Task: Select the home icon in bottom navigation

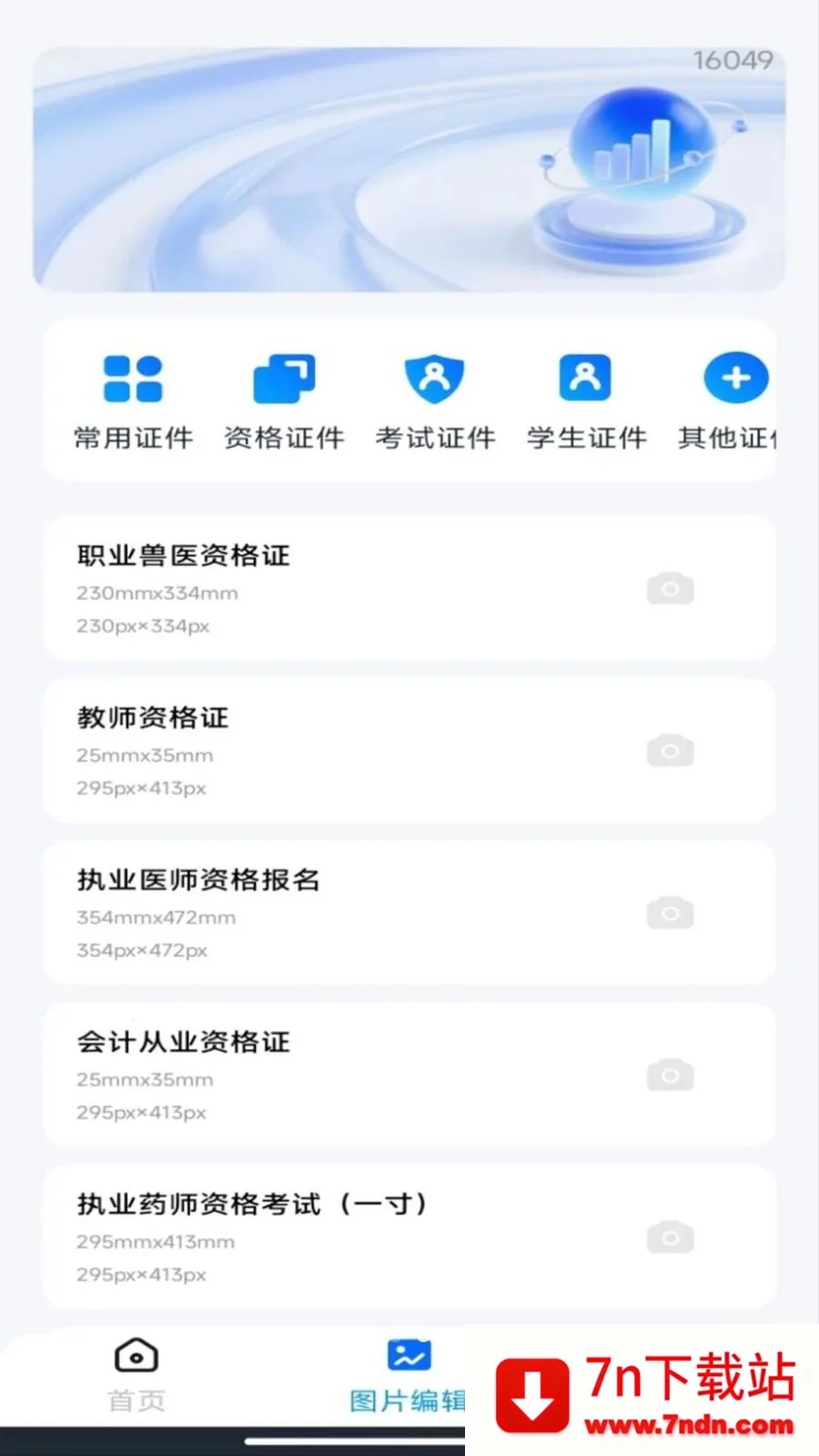Action: (x=136, y=1356)
